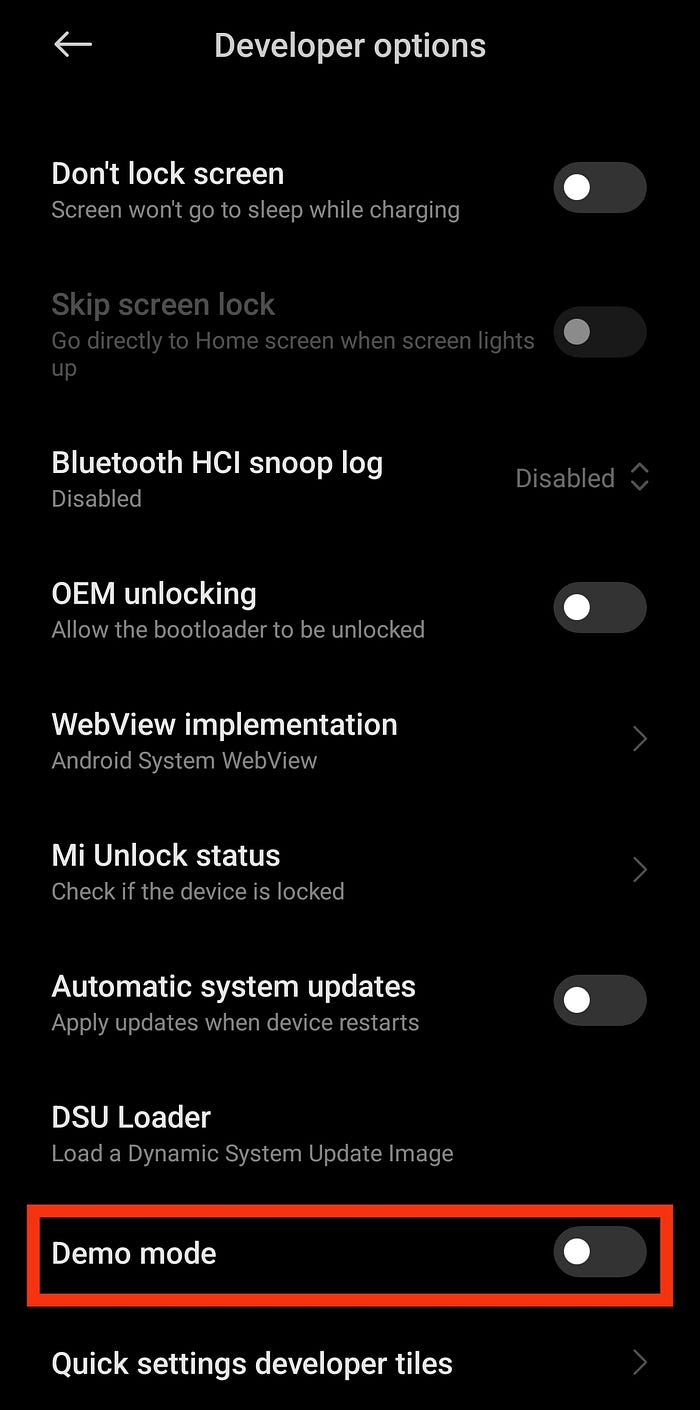This screenshot has height=1410, width=700.
Task: Enable Demo mode switch
Action: [600, 1252]
